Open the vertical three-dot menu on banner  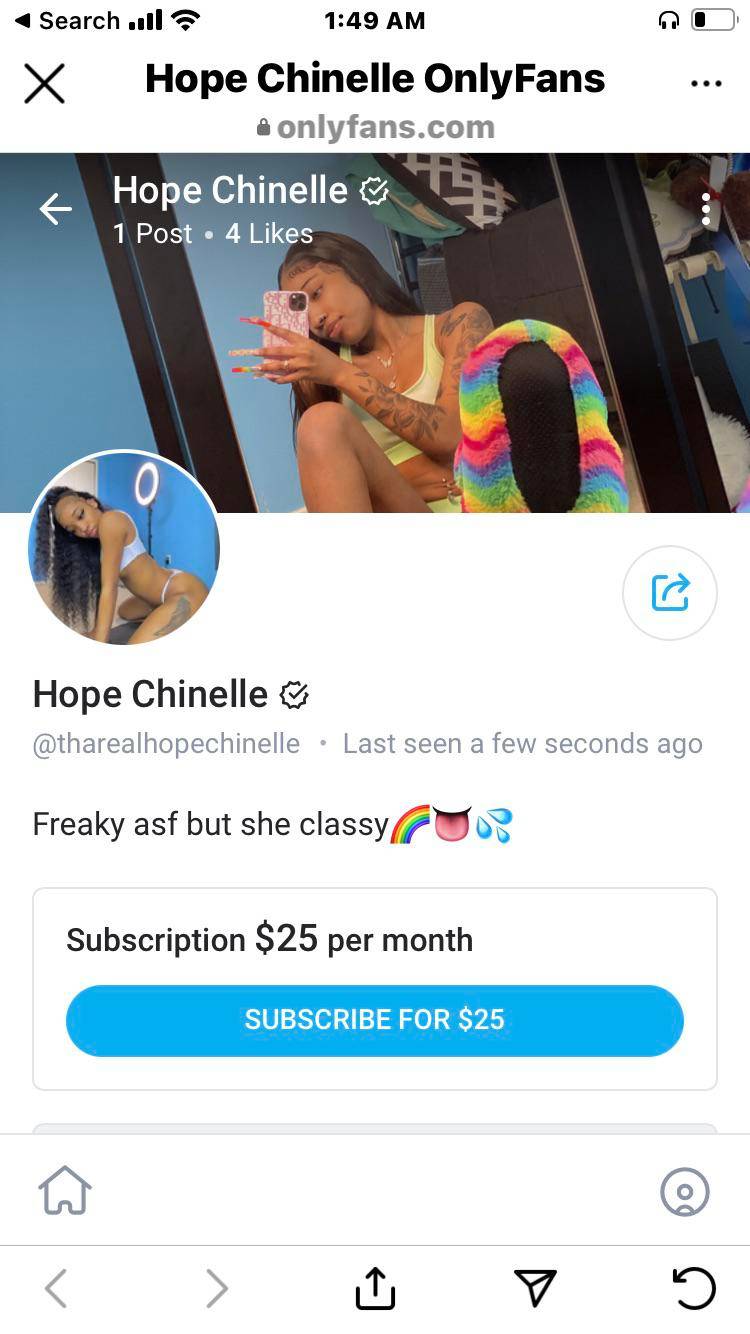706,209
